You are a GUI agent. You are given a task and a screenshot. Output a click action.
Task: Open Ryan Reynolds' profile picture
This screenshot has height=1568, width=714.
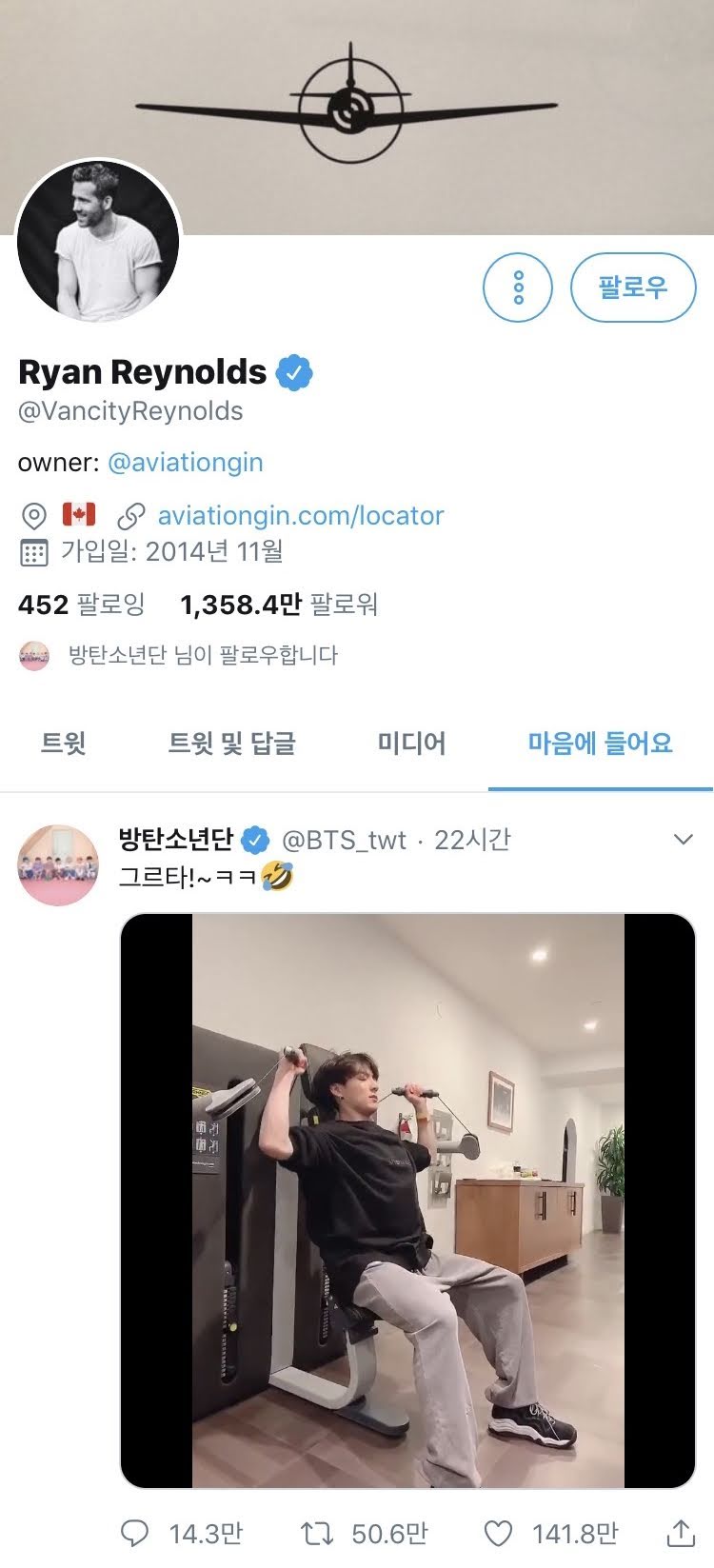click(98, 241)
